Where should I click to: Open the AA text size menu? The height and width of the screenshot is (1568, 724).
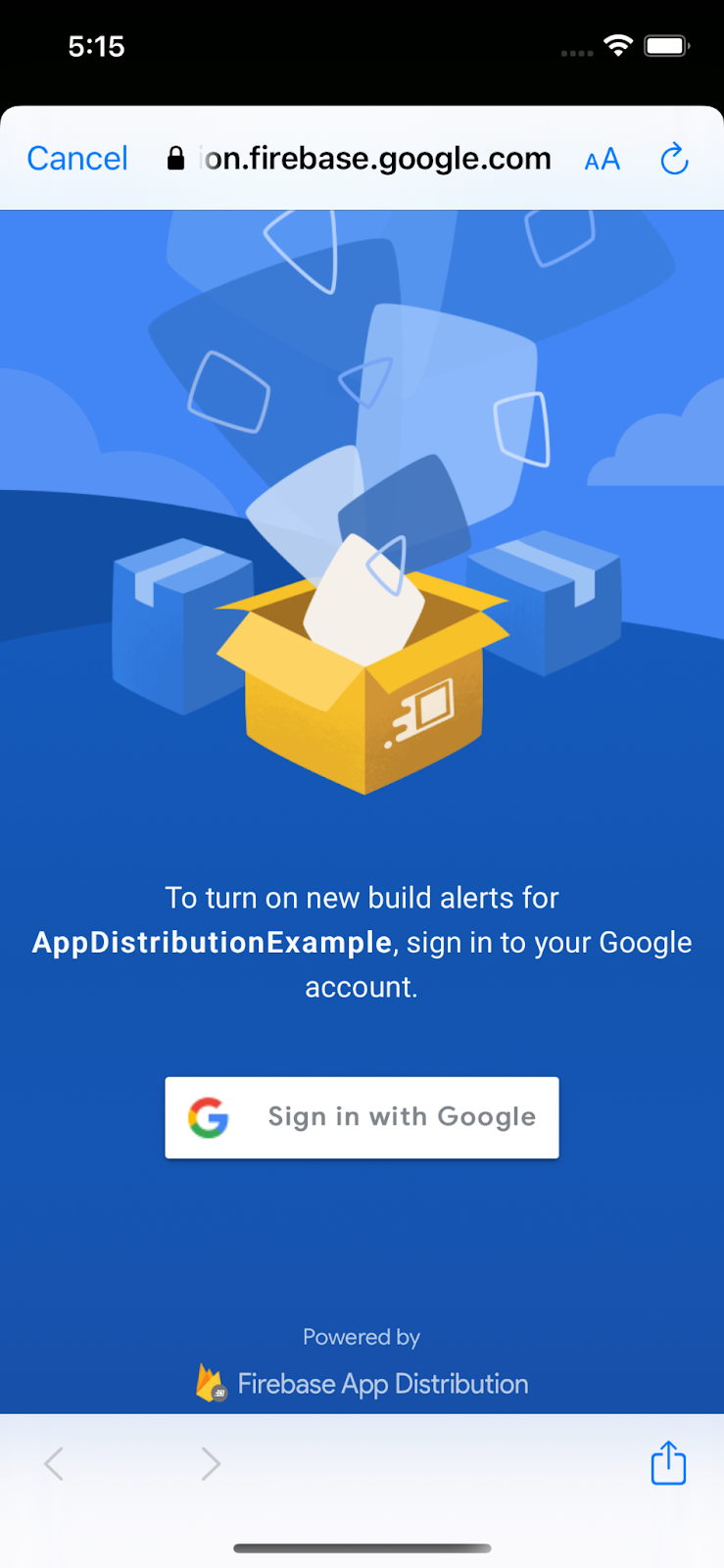[x=602, y=160]
